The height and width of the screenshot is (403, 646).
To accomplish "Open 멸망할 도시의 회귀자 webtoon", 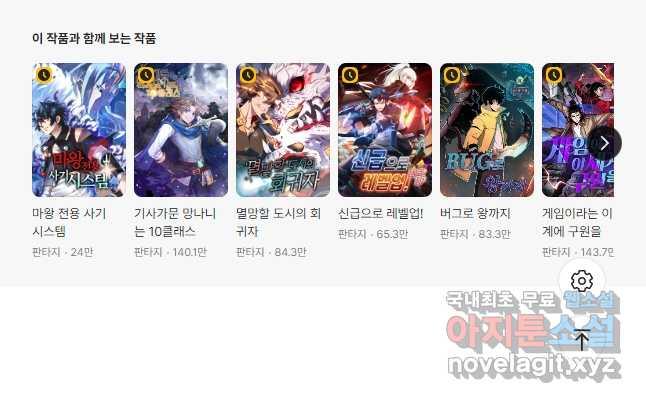I will click(283, 130).
